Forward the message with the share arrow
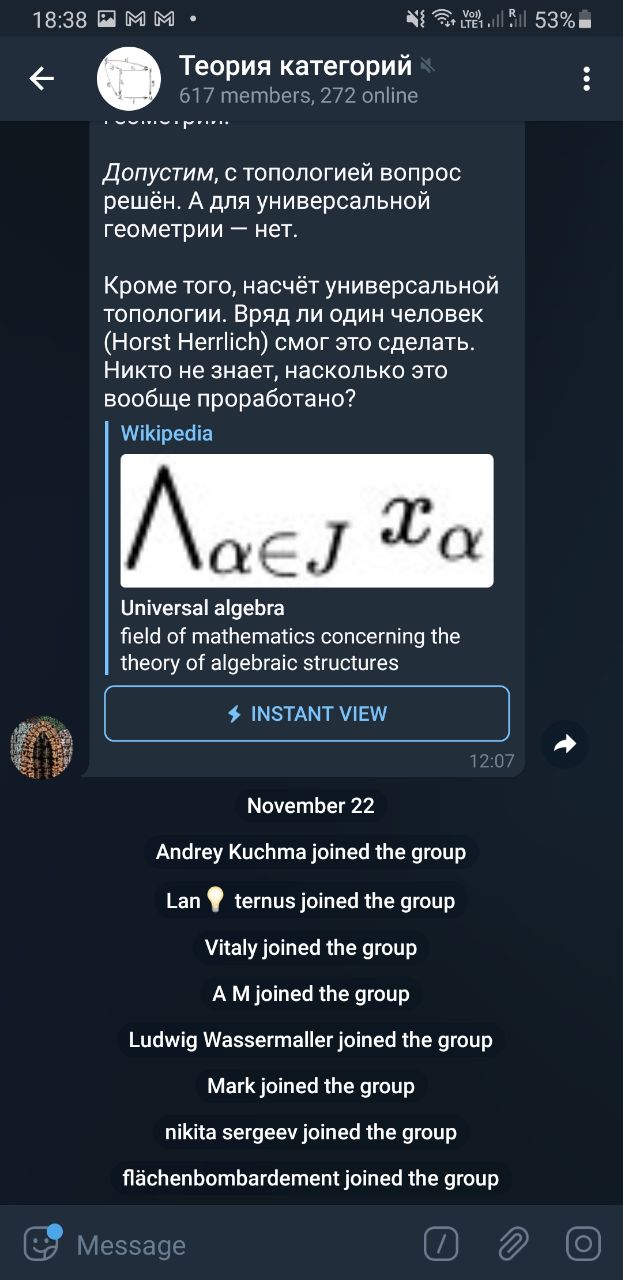Image resolution: width=623 pixels, height=1280 pixels. (x=565, y=744)
